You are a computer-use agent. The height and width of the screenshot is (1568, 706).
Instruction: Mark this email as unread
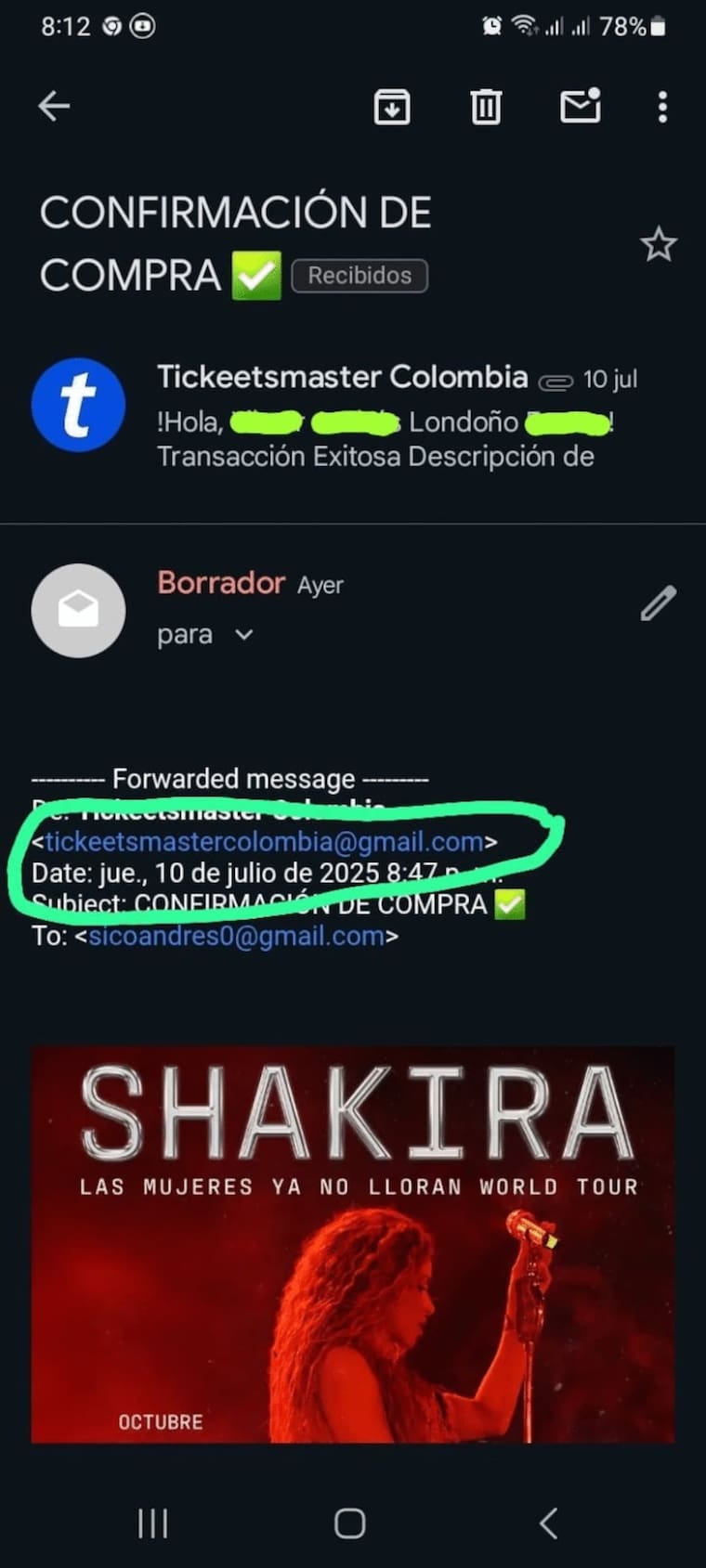[581, 107]
